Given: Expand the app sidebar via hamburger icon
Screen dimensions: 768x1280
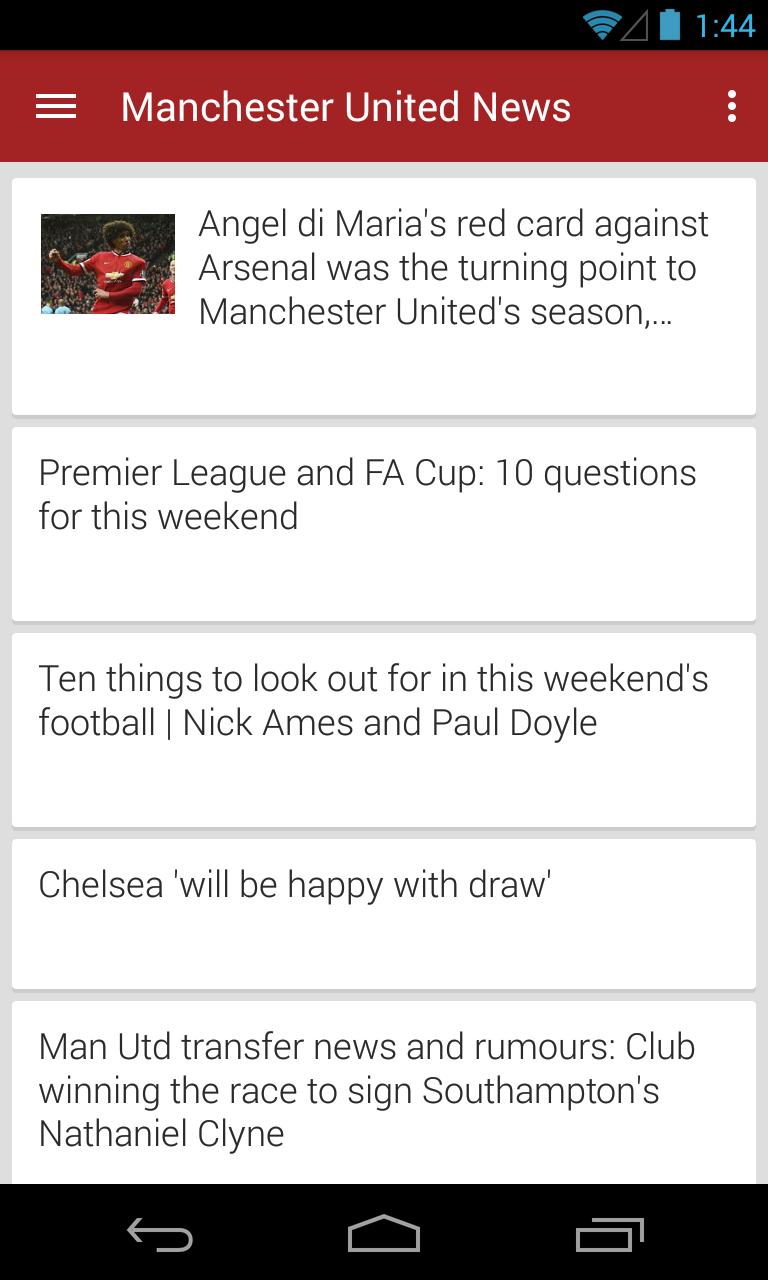Looking at the screenshot, I should pyautogui.click(x=56, y=106).
